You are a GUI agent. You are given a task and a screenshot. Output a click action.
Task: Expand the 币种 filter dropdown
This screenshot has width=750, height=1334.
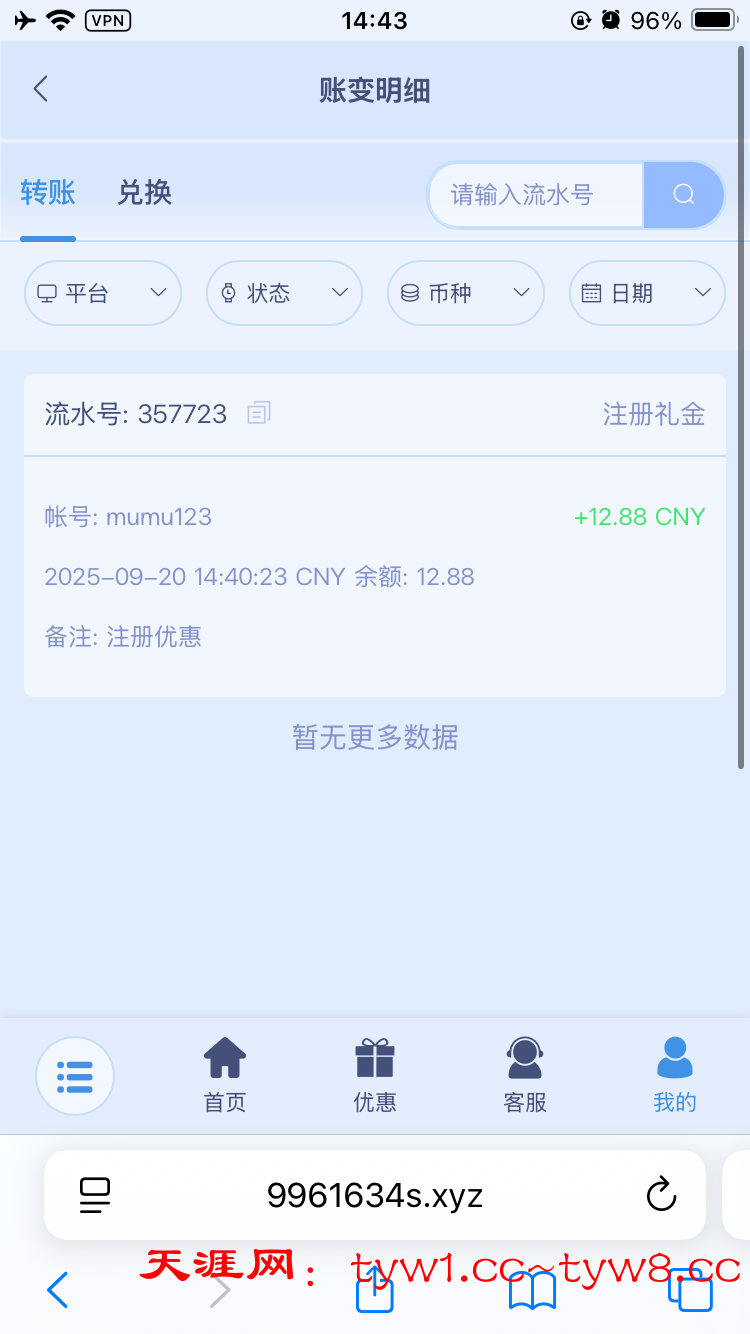tap(465, 293)
